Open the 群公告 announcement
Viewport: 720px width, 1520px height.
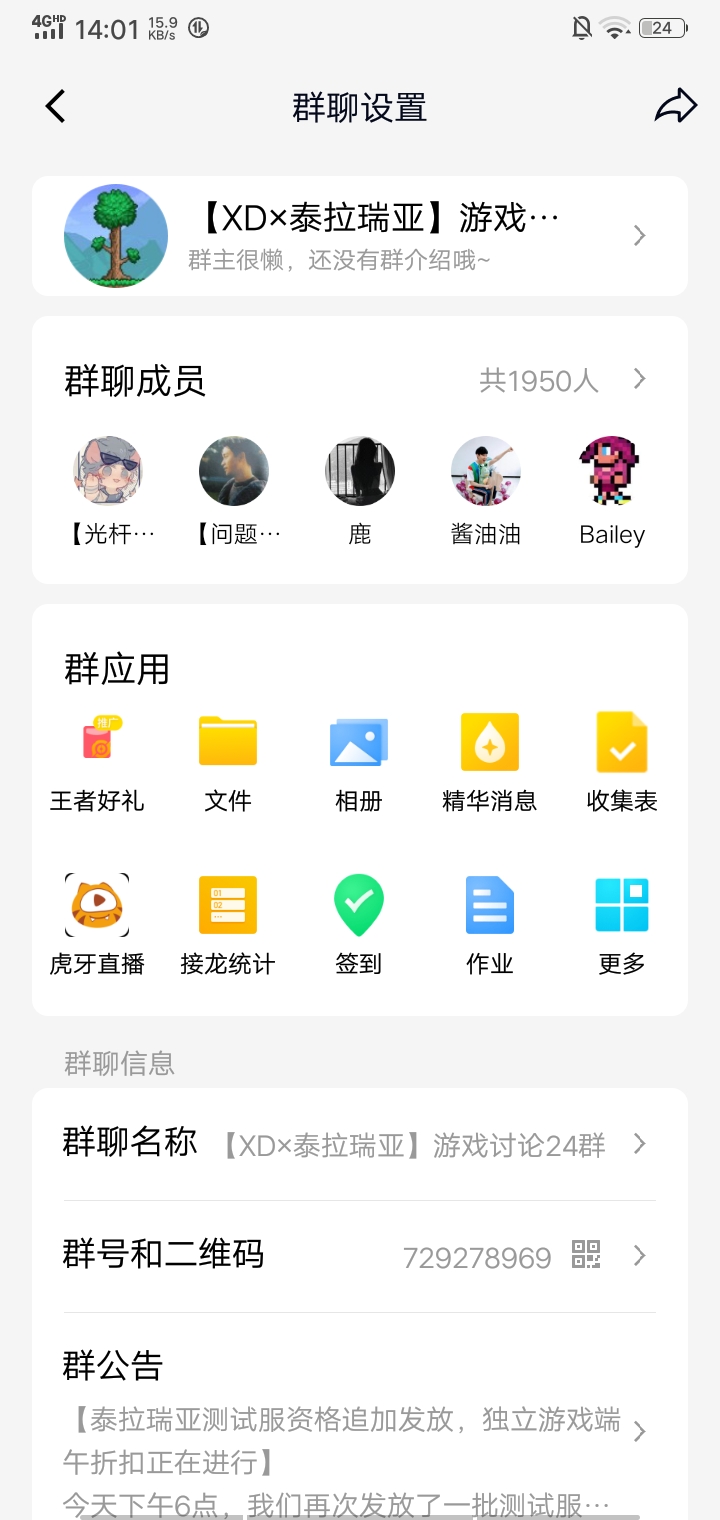[x=360, y=1420]
